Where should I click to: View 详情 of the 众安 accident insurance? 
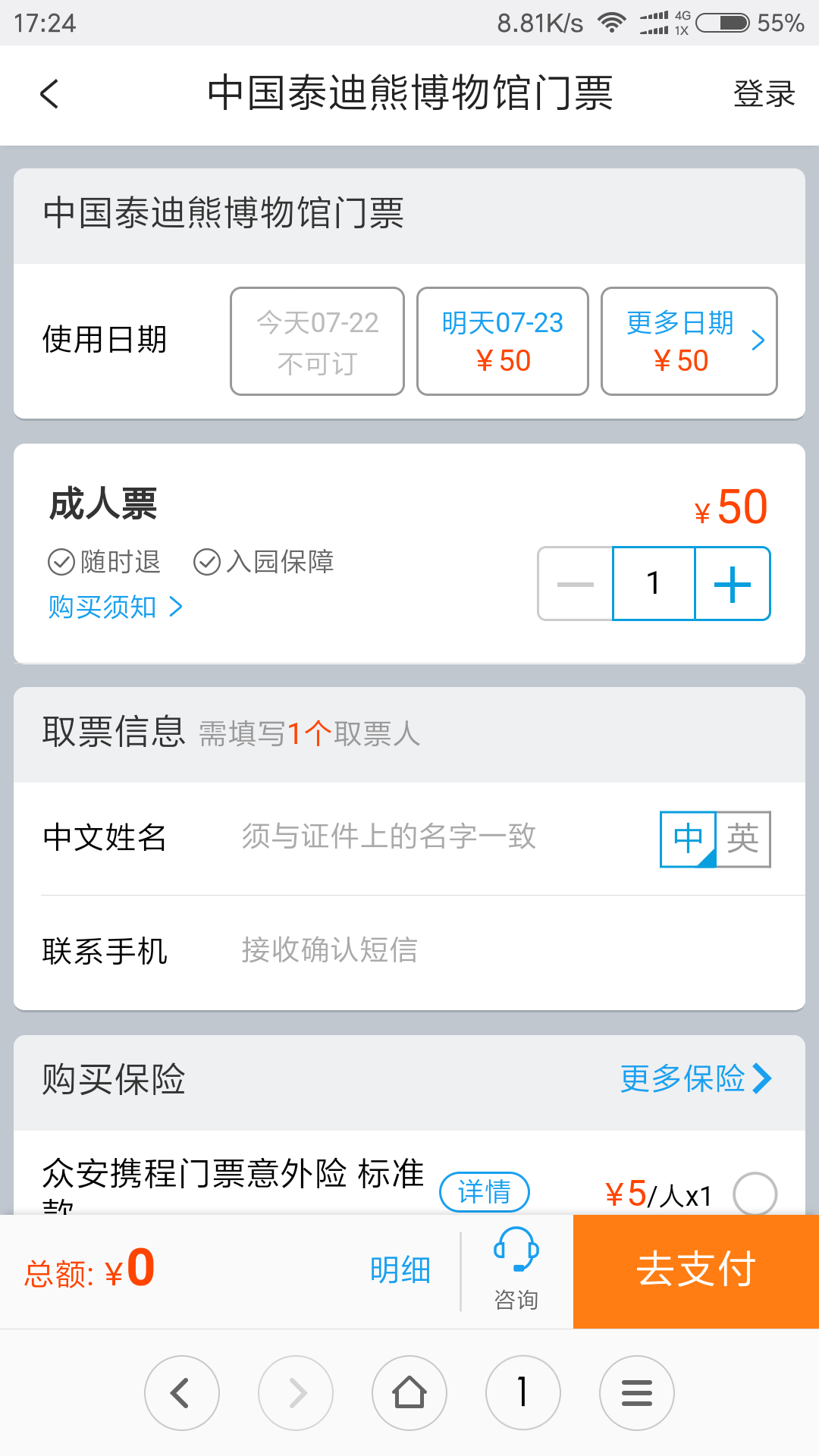pos(485,1191)
